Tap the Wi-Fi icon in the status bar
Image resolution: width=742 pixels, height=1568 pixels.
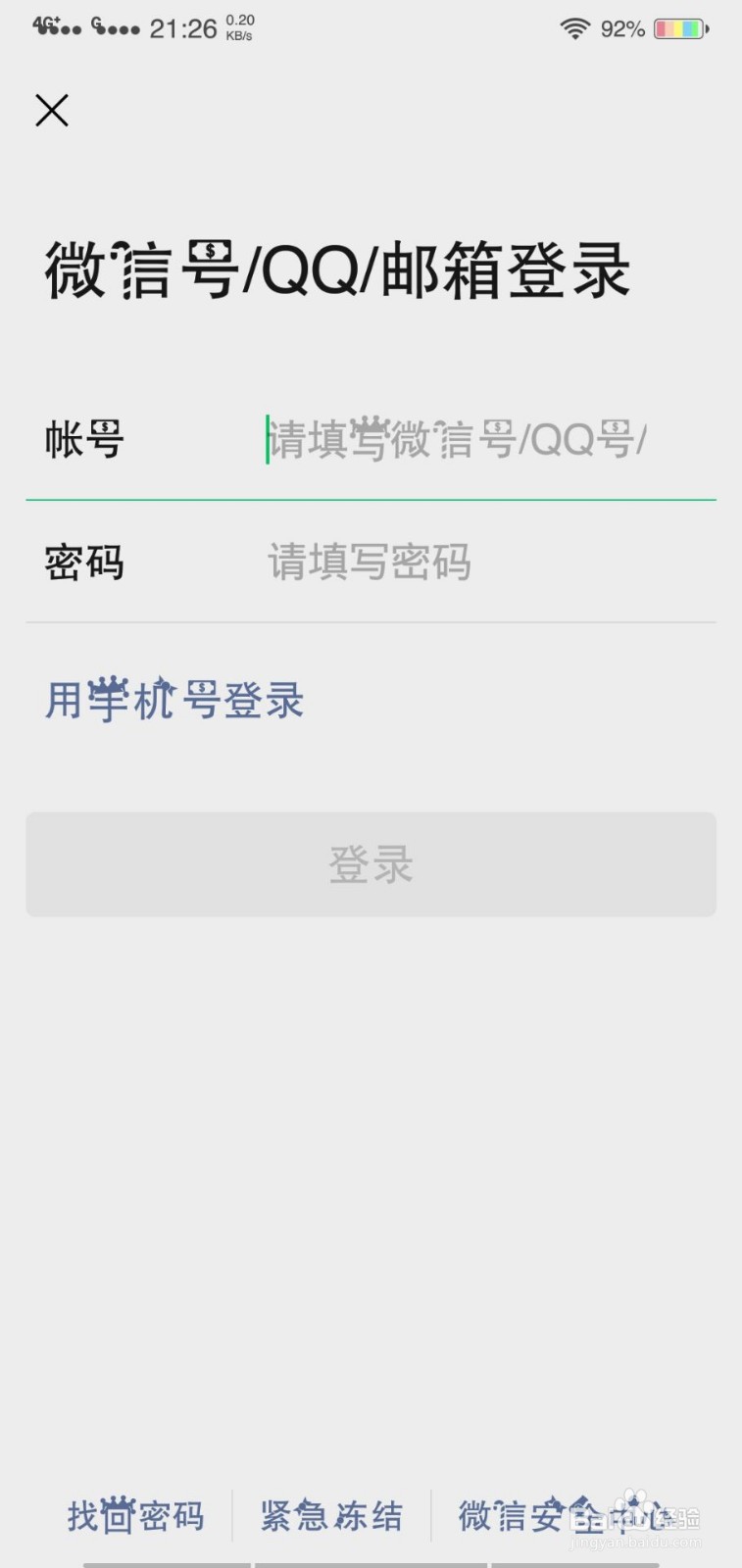(574, 28)
